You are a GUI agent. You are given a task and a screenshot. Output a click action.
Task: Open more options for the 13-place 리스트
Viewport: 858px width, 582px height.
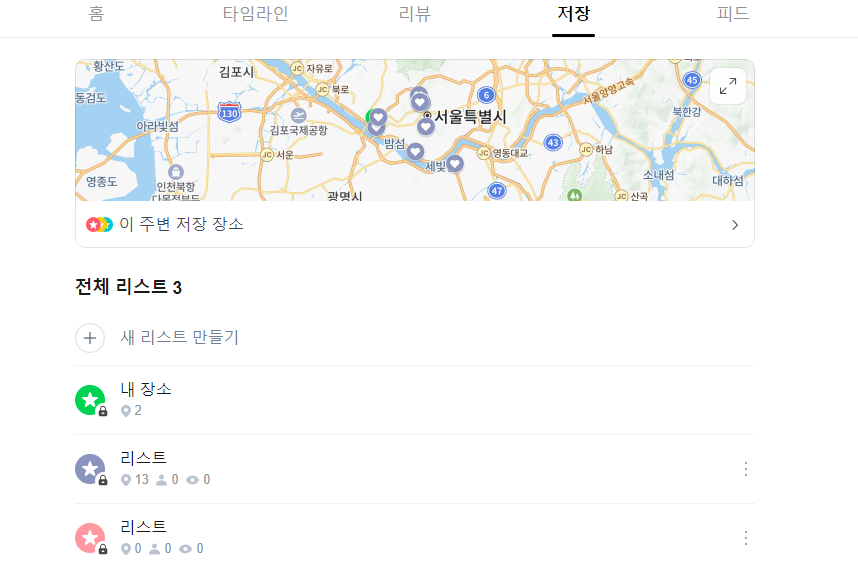[746, 469]
